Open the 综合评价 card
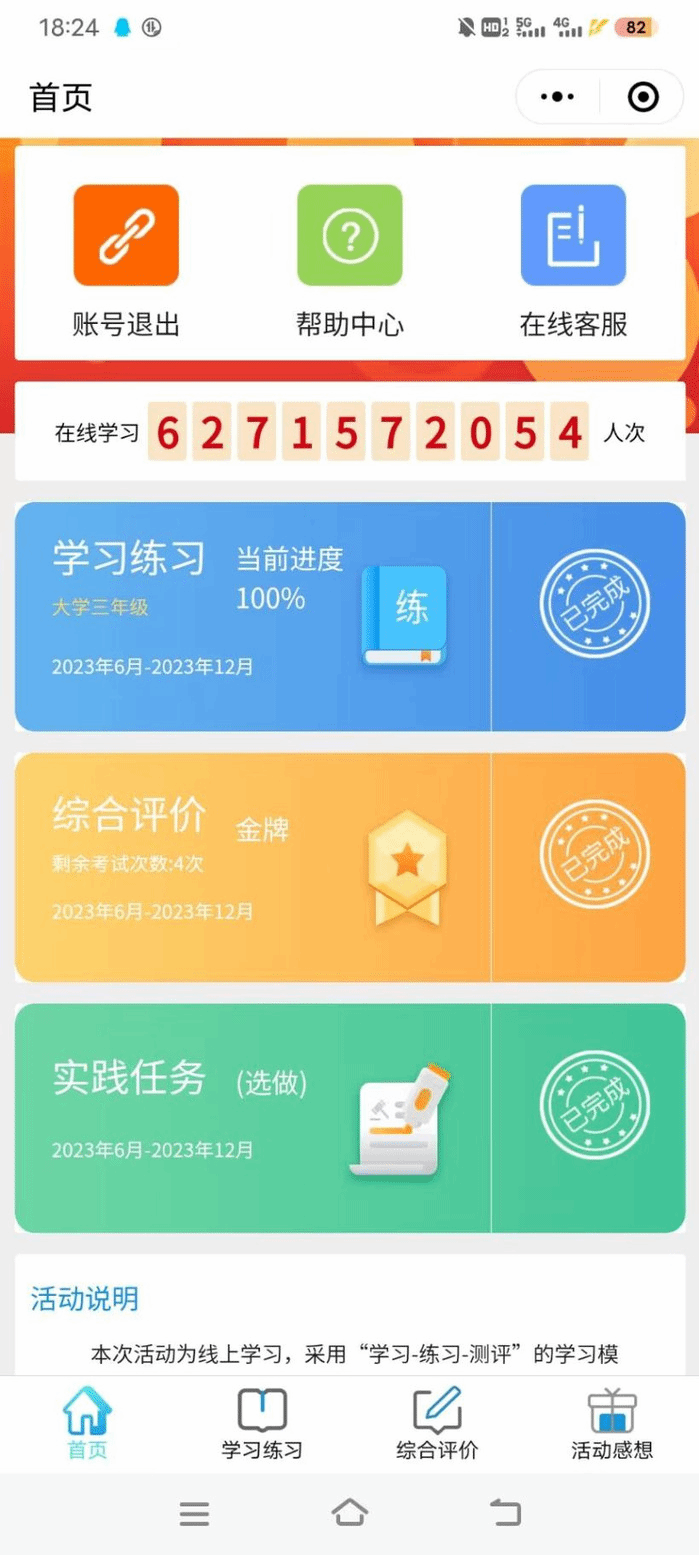Image resolution: width=699 pixels, height=1555 pixels. [x=252, y=867]
